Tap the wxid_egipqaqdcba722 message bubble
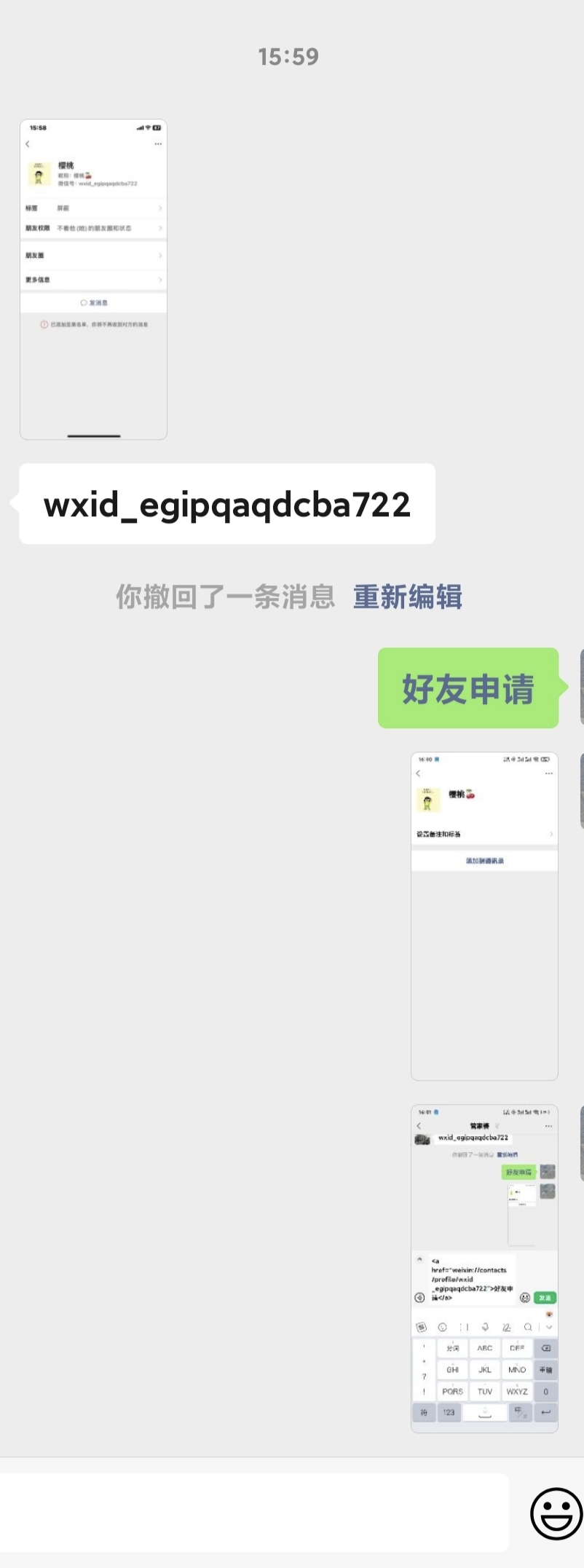 point(227,504)
